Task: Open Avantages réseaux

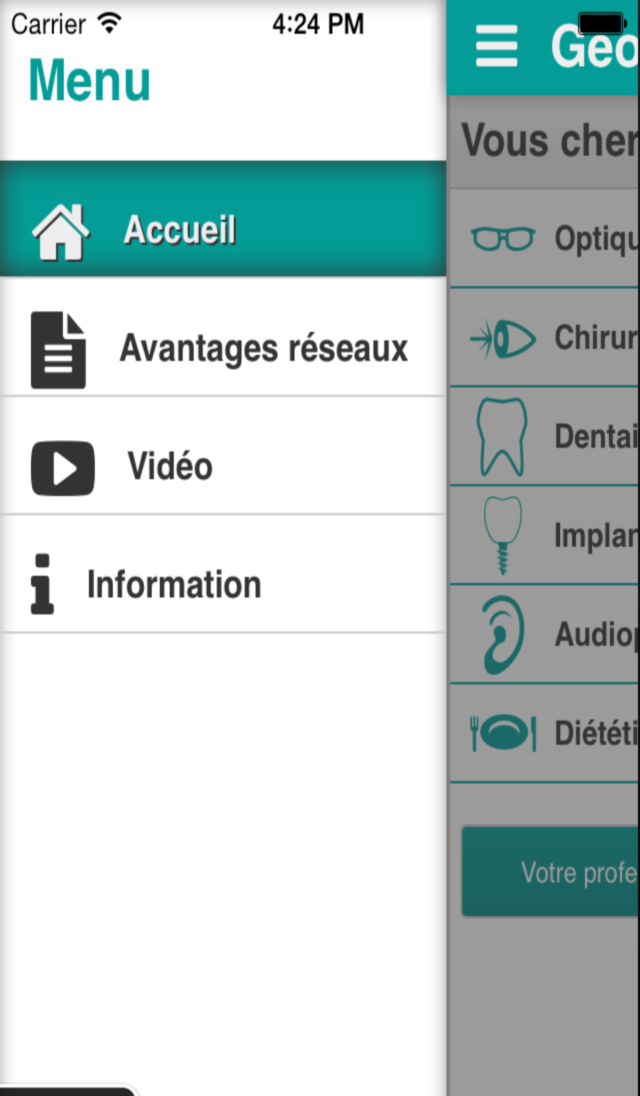Action: click(x=222, y=349)
